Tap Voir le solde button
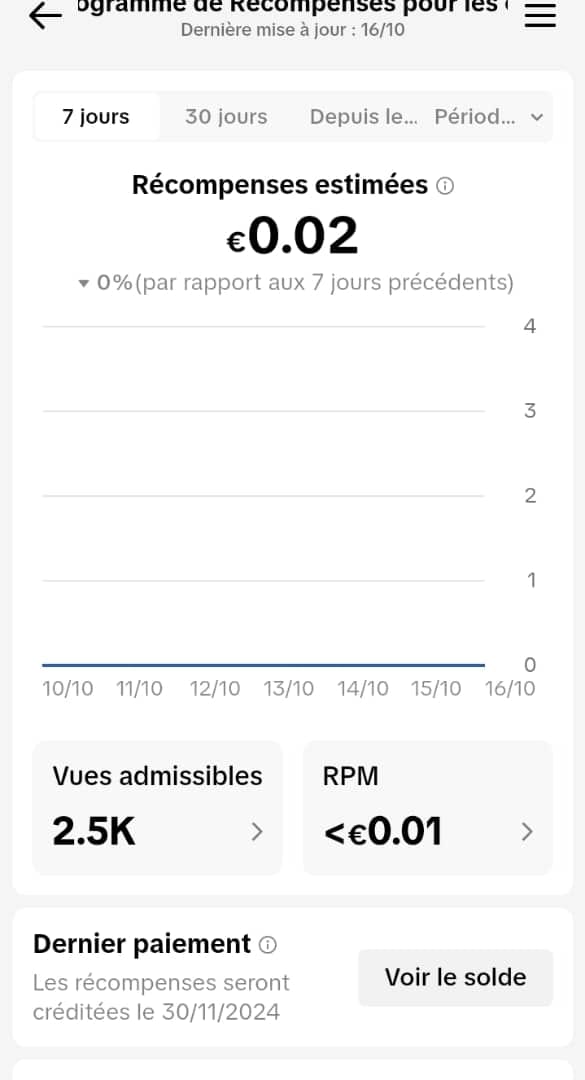The height and width of the screenshot is (1080, 585). 455,977
